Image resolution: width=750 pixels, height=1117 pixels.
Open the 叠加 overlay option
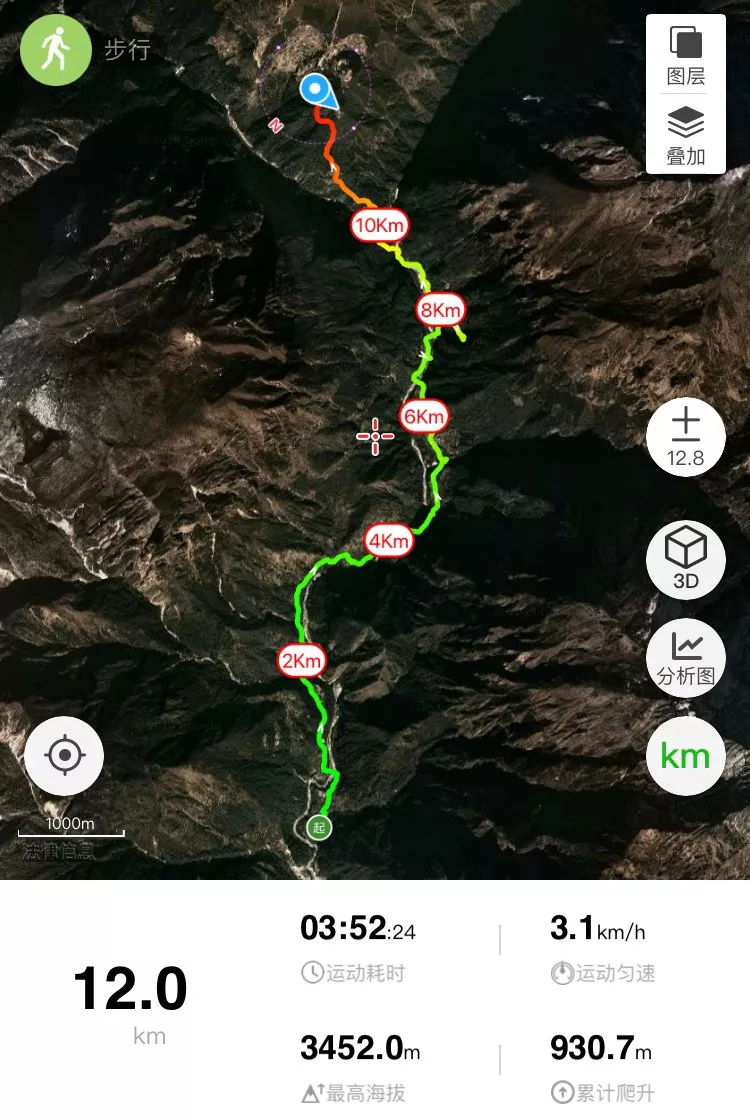tap(686, 136)
